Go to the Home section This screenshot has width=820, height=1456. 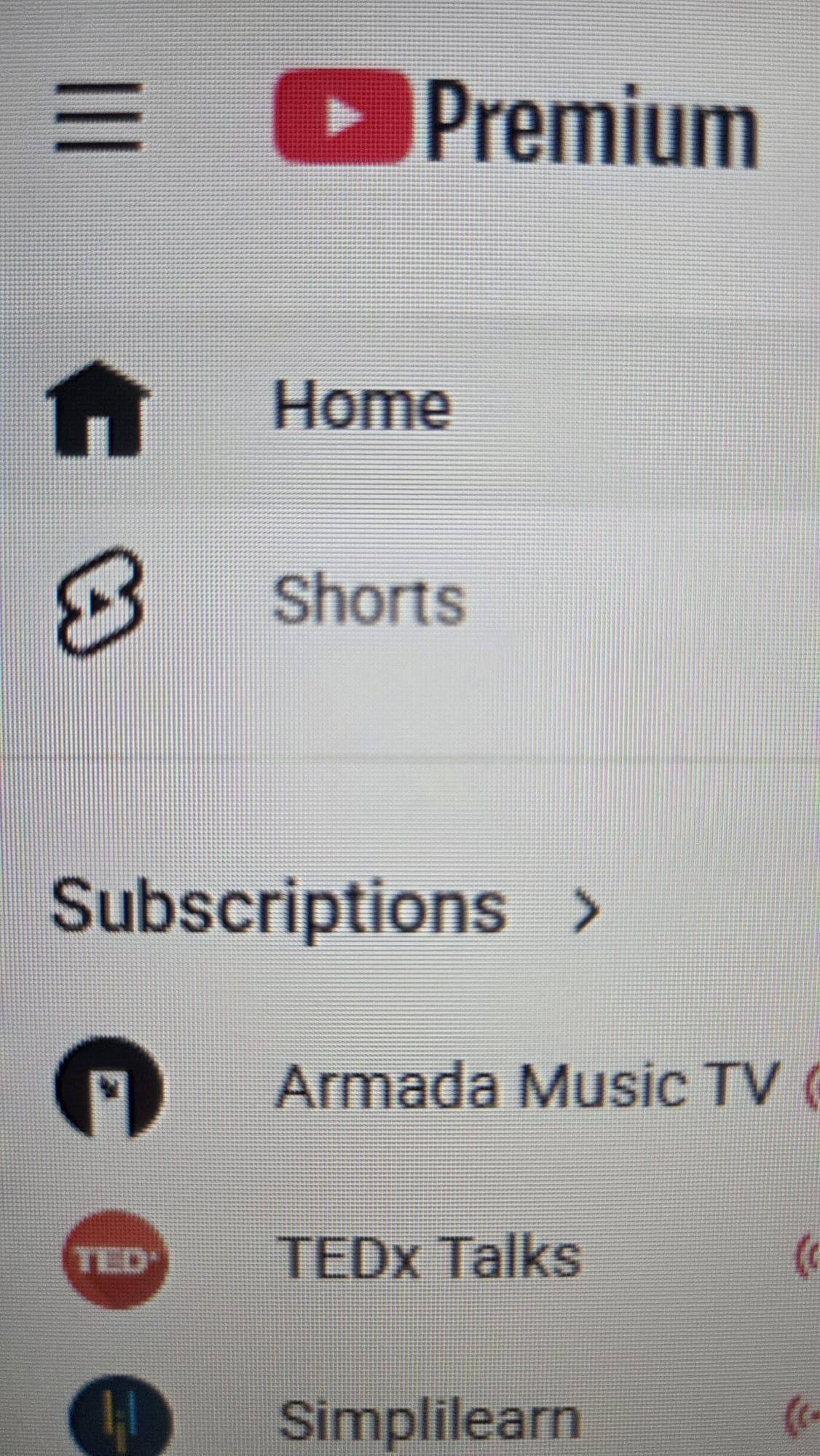(361, 405)
